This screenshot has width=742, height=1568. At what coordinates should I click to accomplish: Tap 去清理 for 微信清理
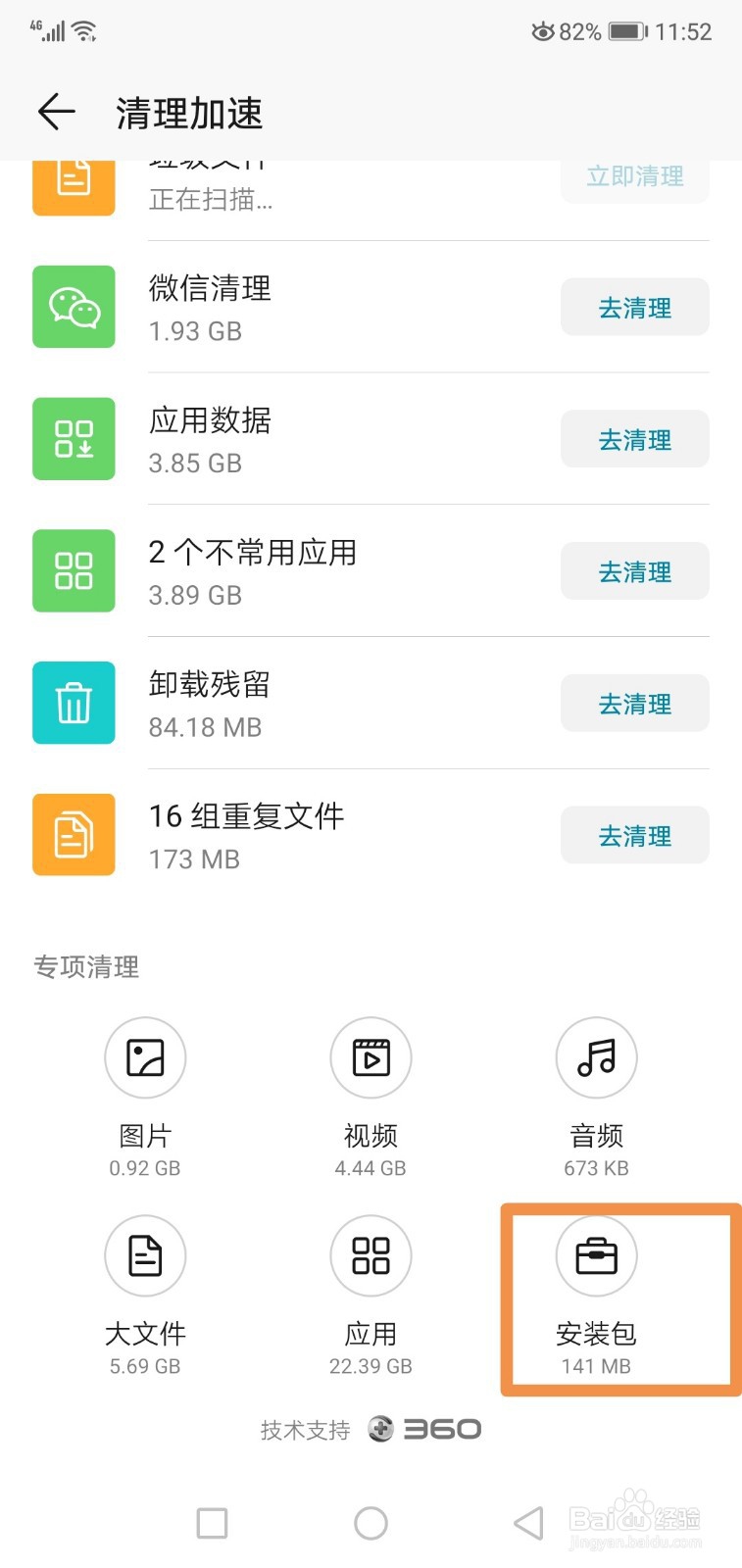[x=634, y=308]
